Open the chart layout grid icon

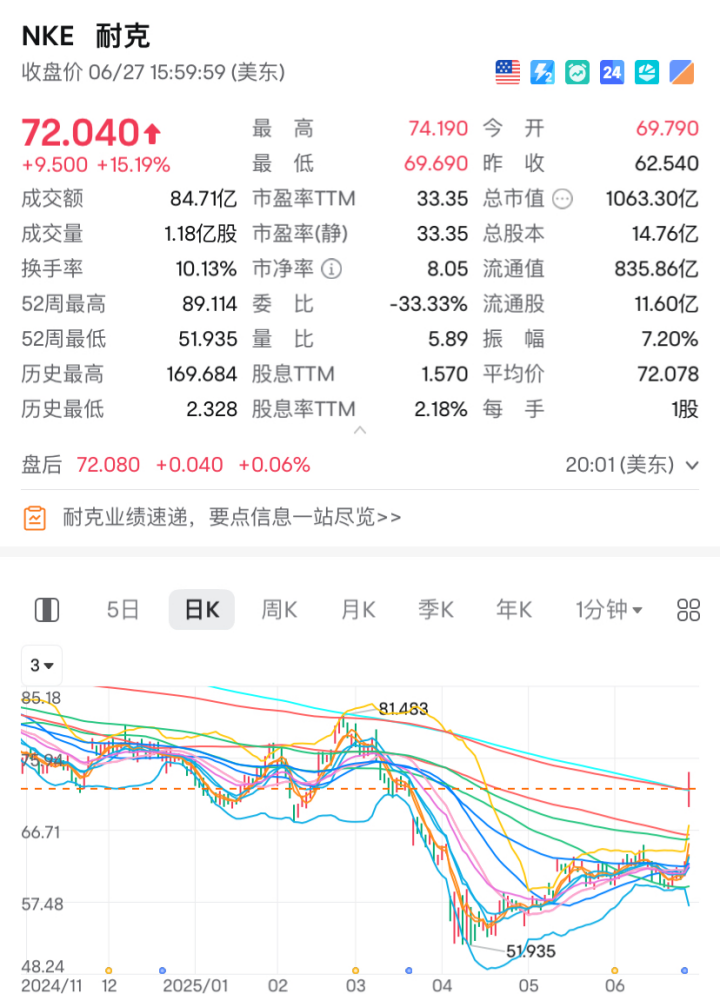tap(688, 609)
